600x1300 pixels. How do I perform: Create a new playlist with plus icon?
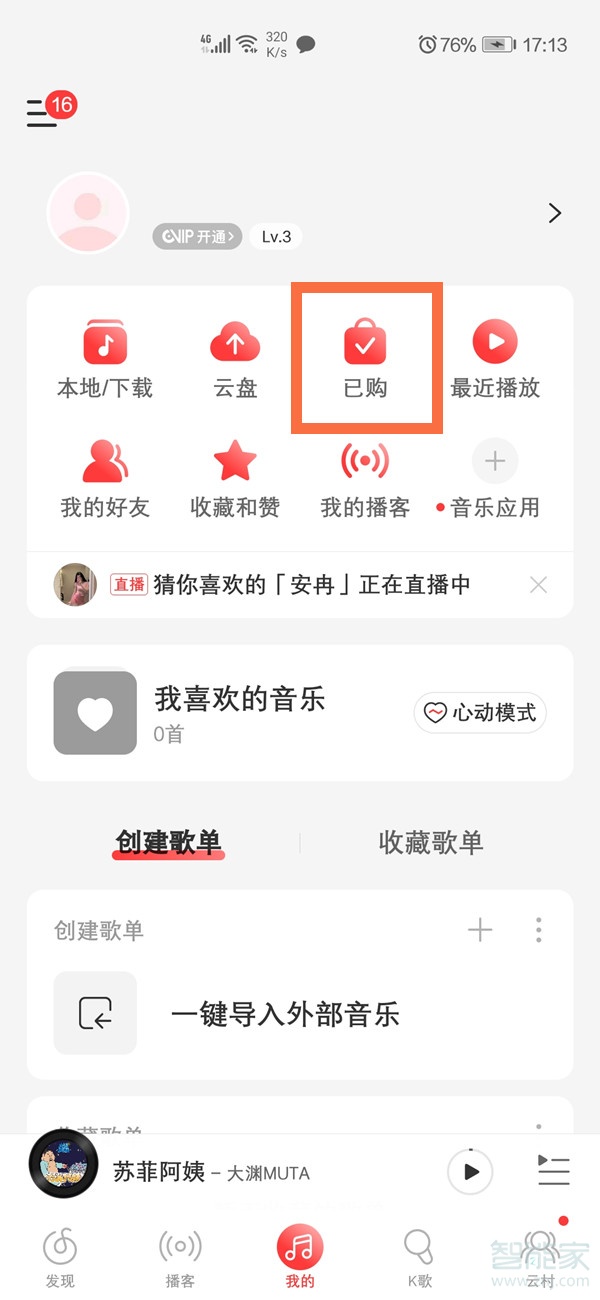click(480, 930)
